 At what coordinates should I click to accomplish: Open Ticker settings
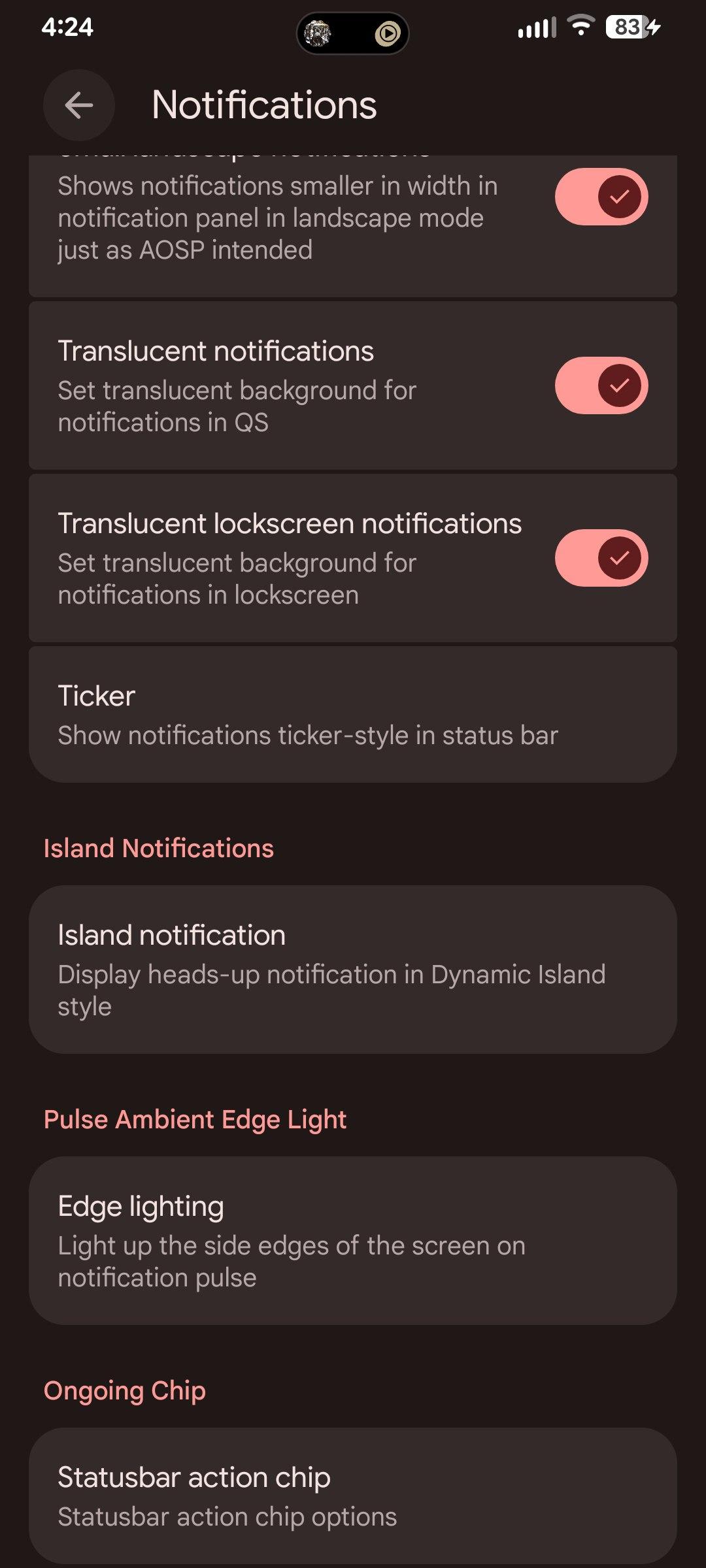tap(353, 715)
